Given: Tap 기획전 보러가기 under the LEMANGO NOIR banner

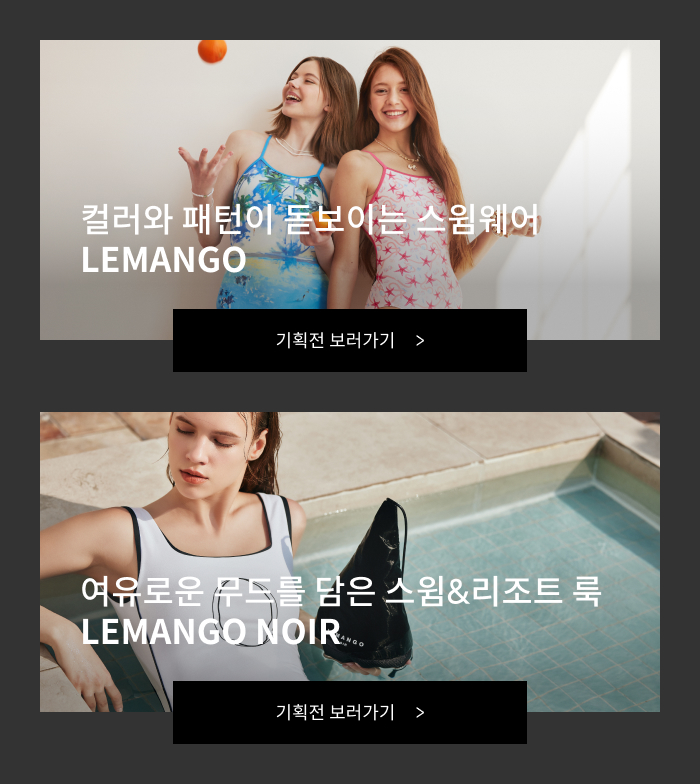Looking at the screenshot, I should click(x=349, y=712).
